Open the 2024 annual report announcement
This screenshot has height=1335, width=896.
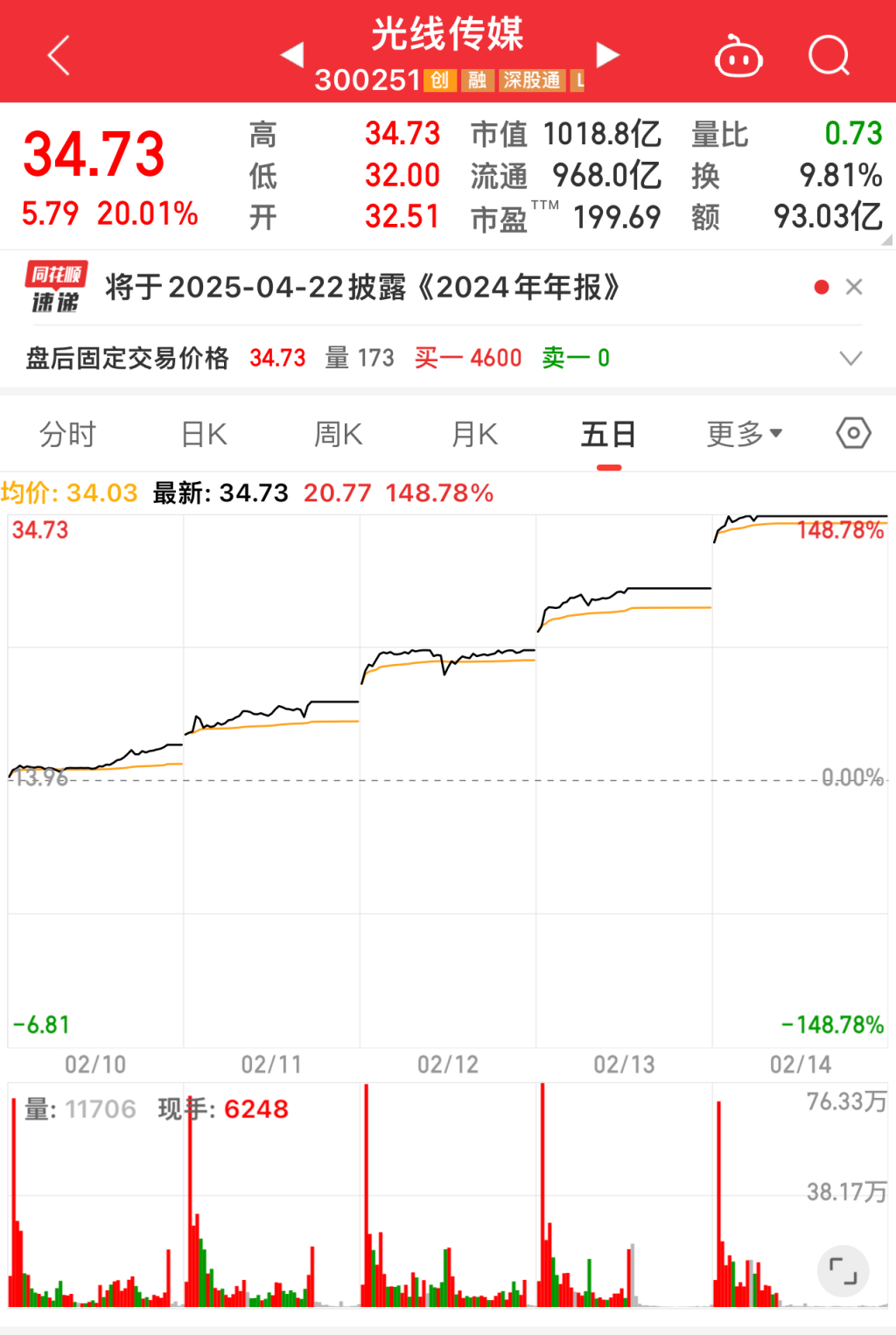[362, 287]
